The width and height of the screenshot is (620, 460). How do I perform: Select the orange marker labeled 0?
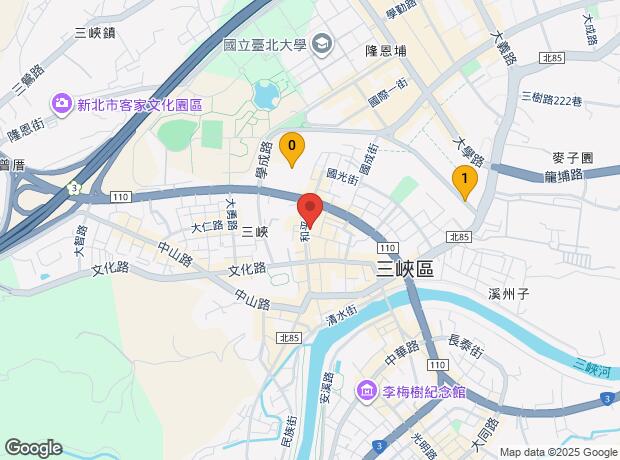pyautogui.click(x=291, y=150)
